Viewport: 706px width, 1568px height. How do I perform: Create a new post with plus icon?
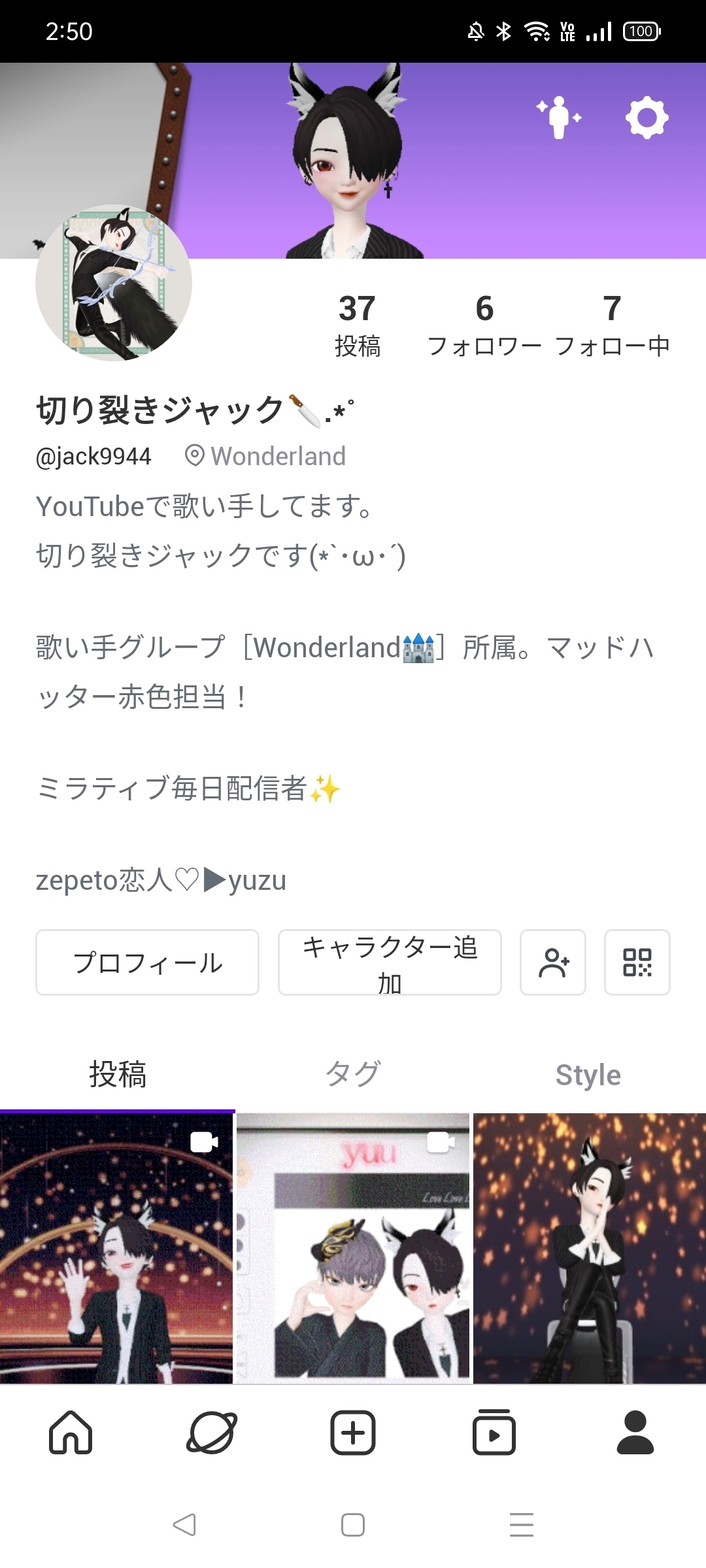(353, 1433)
